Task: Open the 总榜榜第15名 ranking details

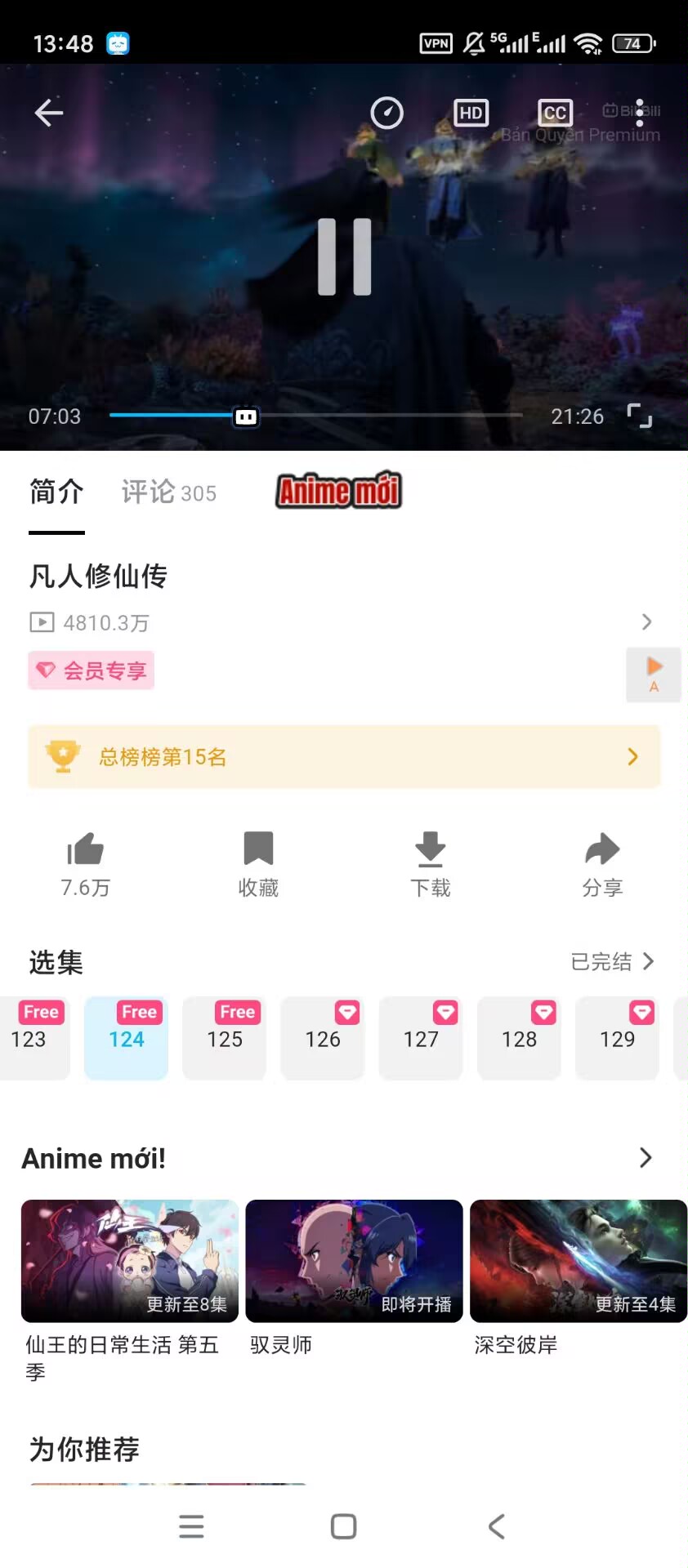Action: [343, 756]
